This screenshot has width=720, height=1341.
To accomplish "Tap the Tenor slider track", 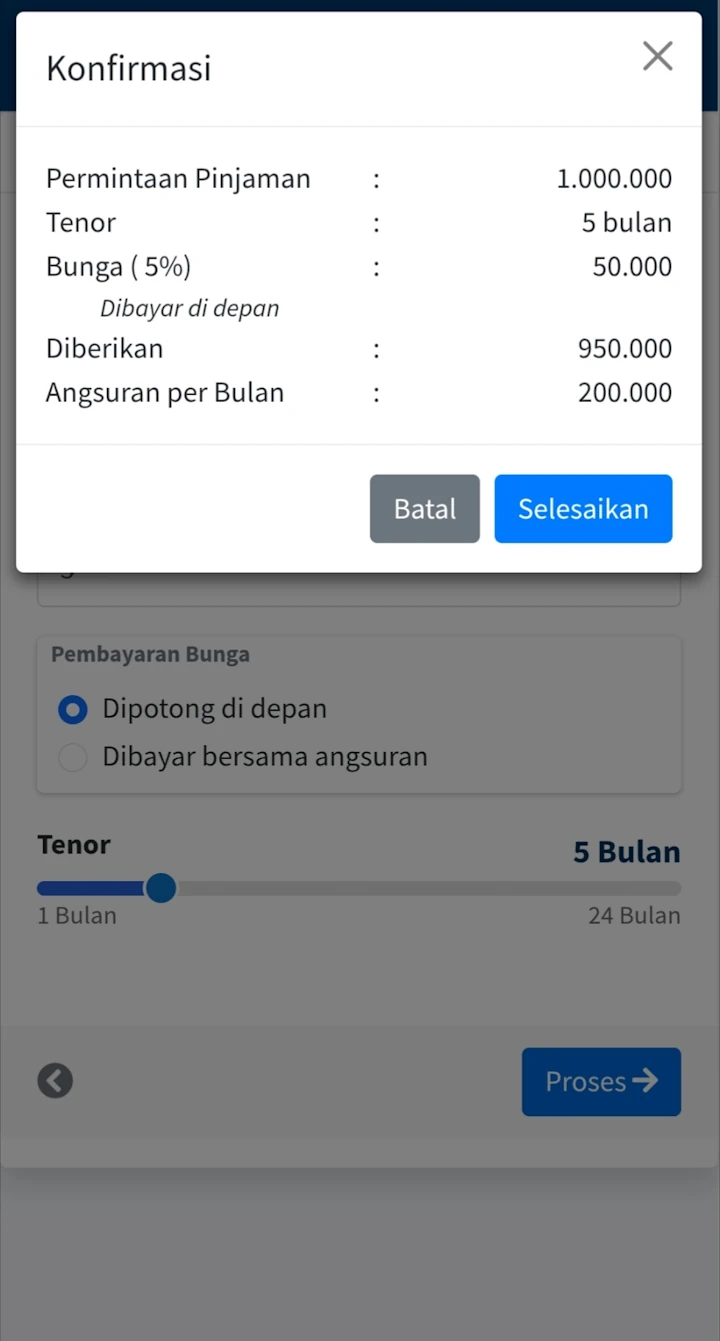I will click(x=420, y=888).
